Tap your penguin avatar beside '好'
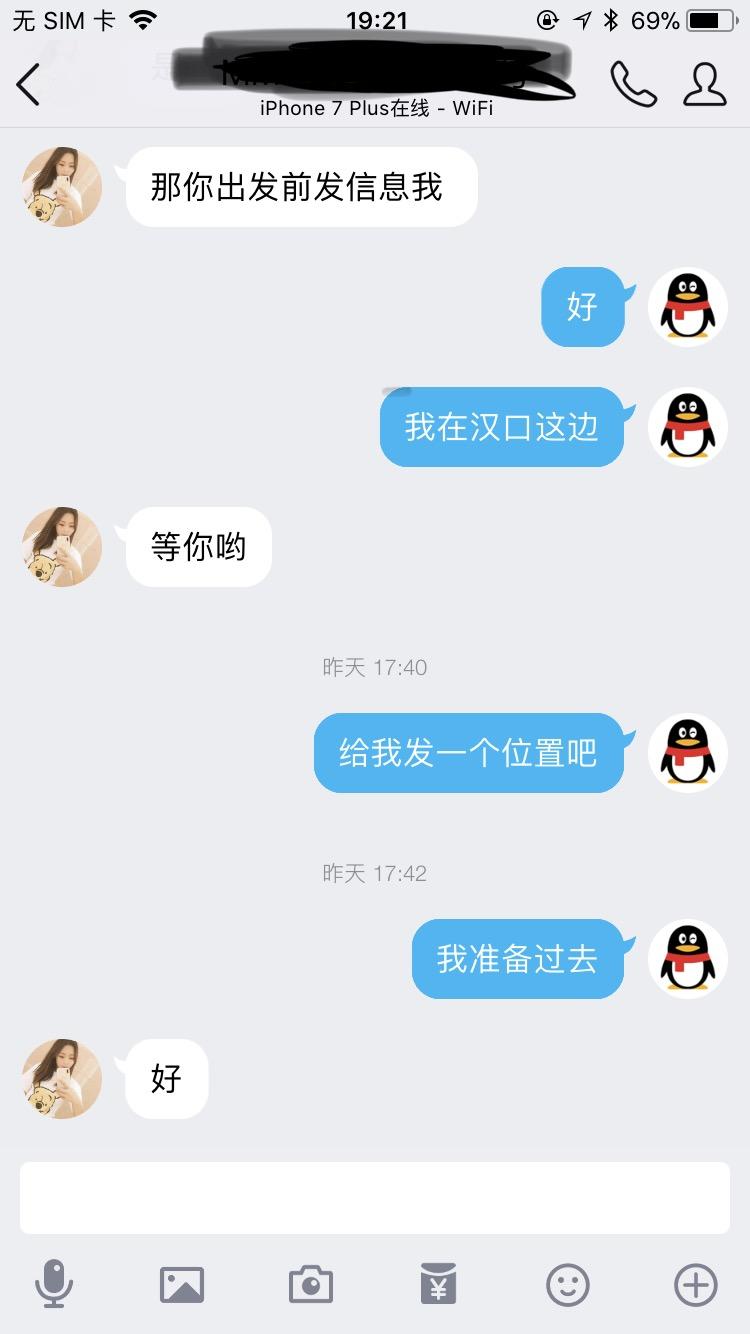The width and height of the screenshot is (750, 1334). tap(687, 307)
